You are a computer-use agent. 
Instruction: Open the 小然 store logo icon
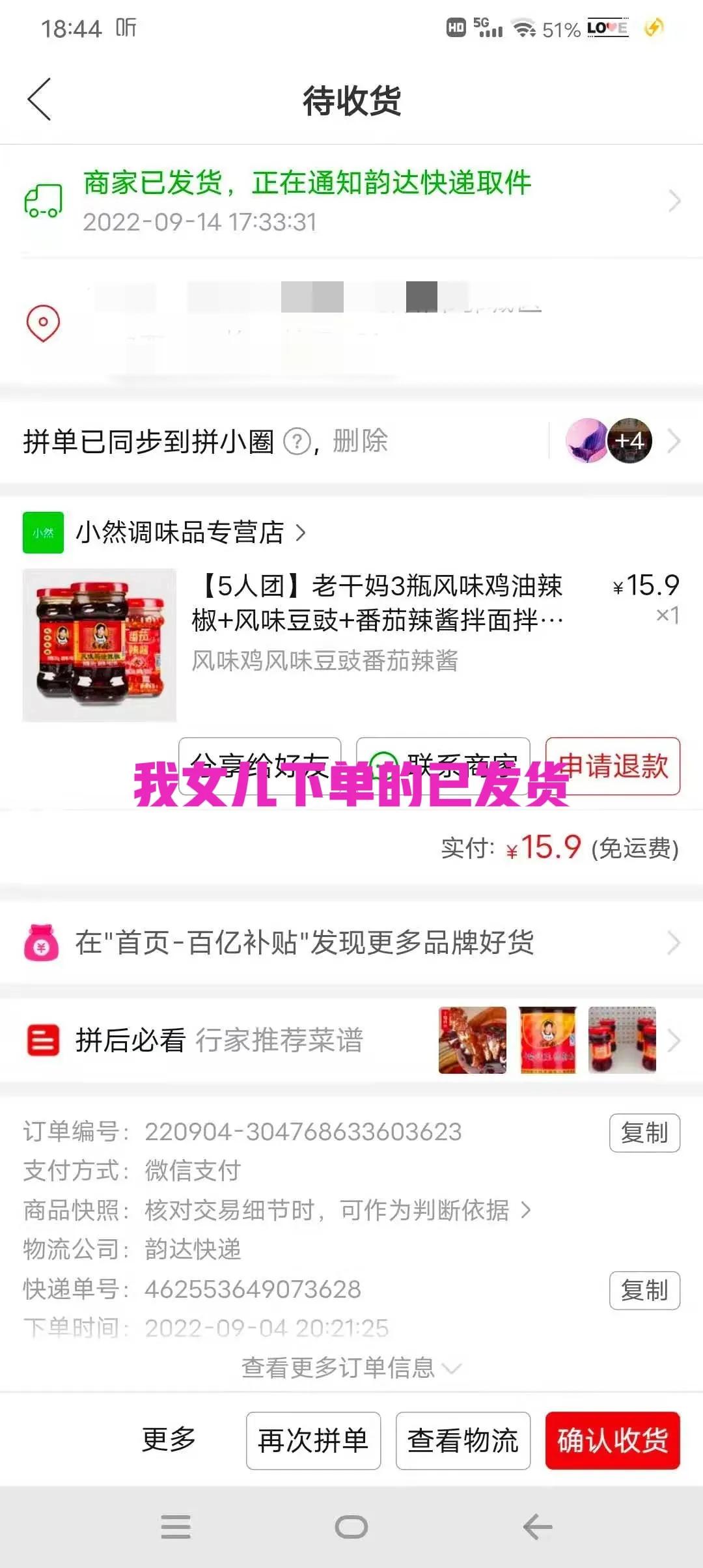[43, 531]
